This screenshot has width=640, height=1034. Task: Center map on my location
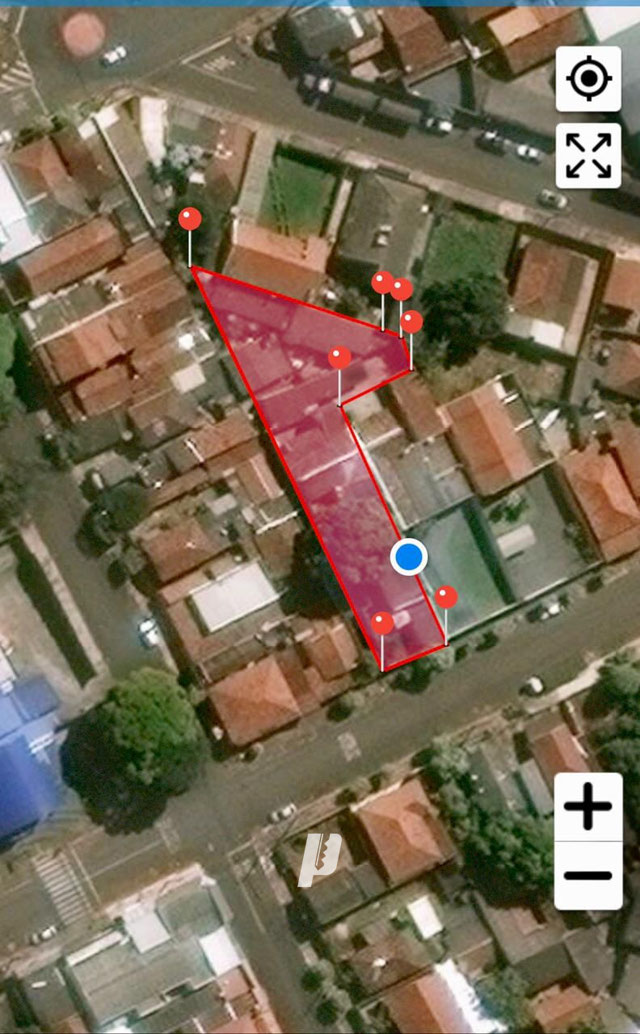[x=588, y=79]
